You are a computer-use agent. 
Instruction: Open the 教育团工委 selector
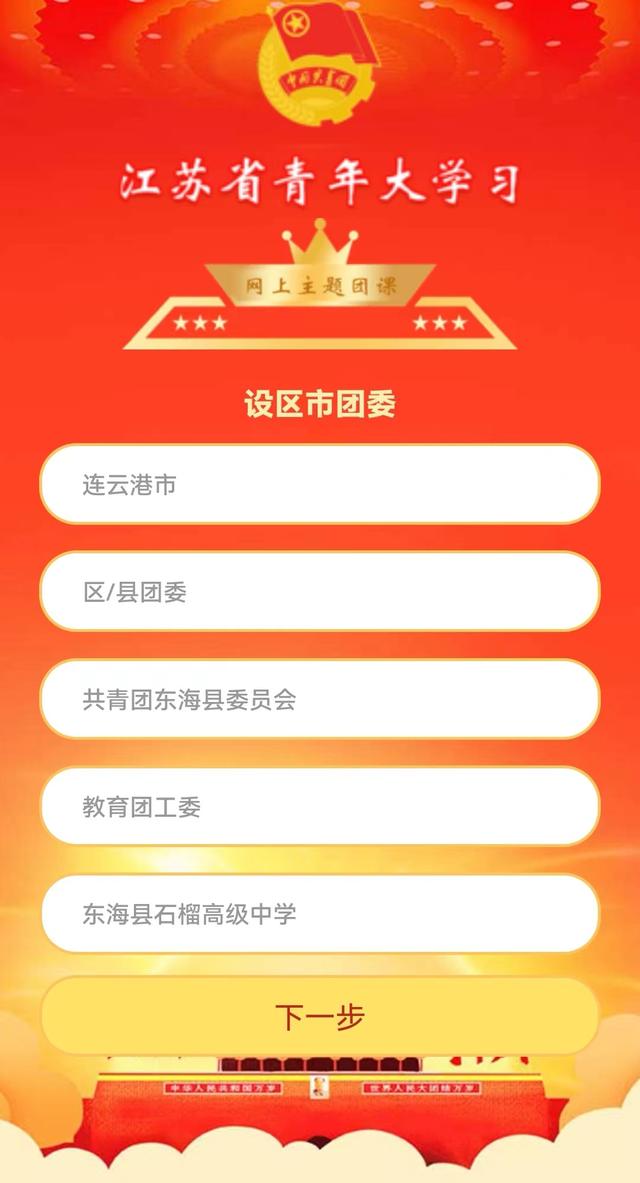[x=320, y=806]
